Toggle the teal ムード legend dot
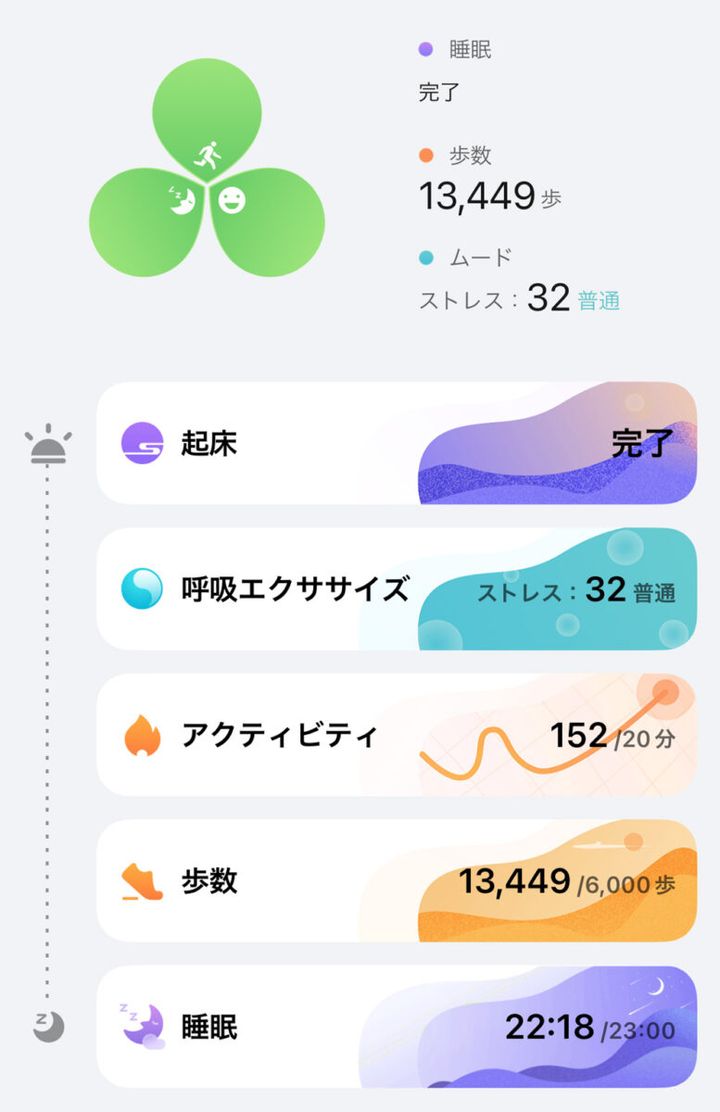Viewport: 720px width, 1112px height. pyautogui.click(x=424, y=256)
